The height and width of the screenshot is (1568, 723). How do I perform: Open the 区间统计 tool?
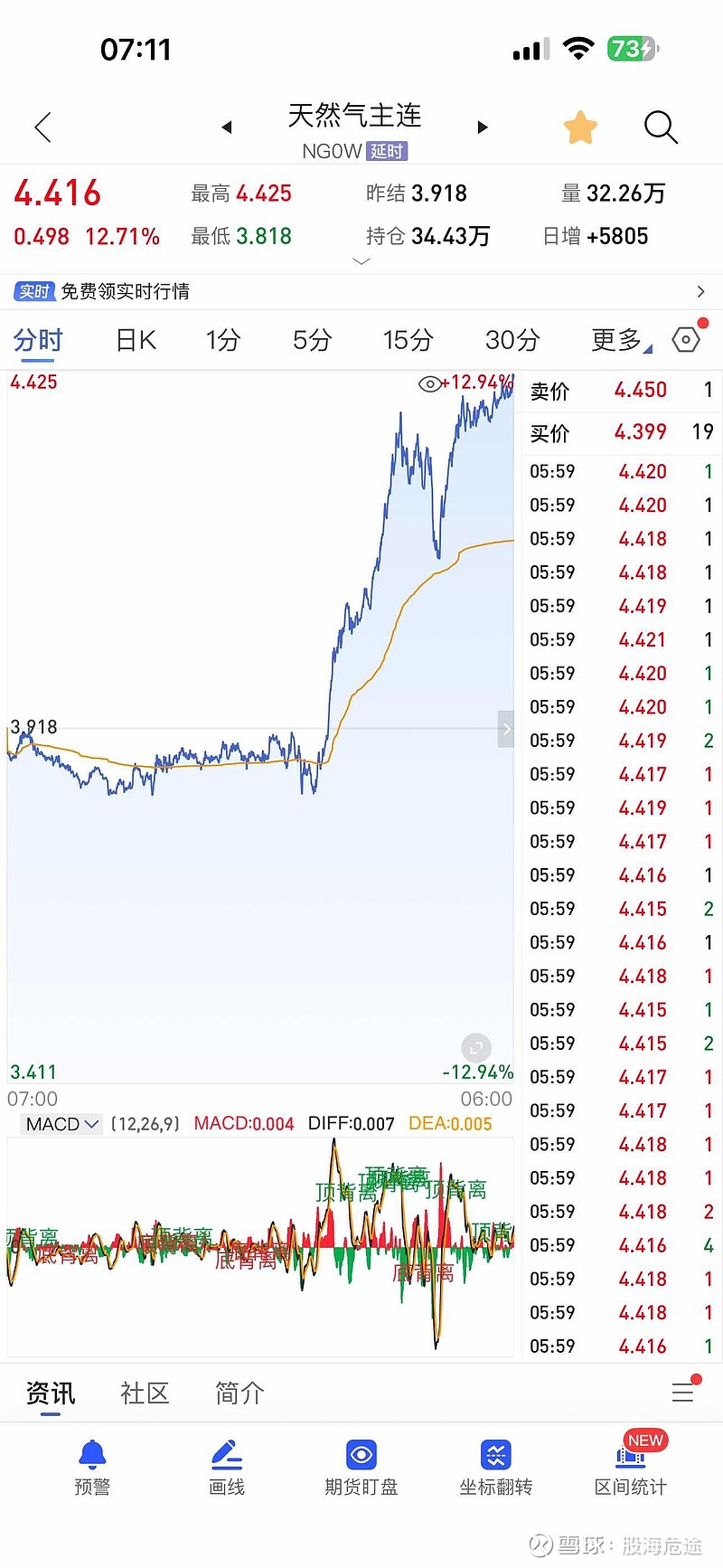click(630, 1467)
